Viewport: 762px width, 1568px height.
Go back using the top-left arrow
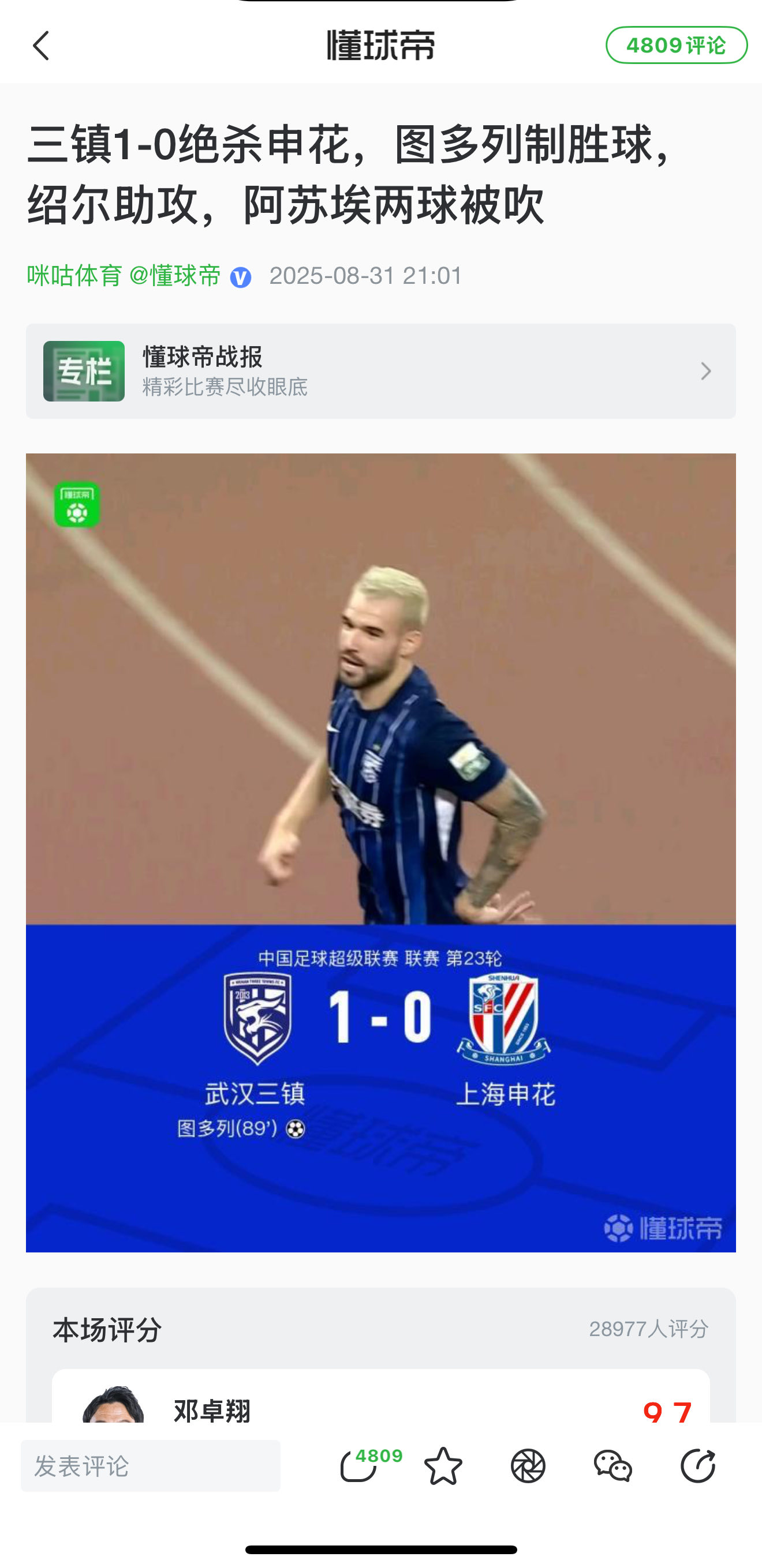[x=41, y=46]
